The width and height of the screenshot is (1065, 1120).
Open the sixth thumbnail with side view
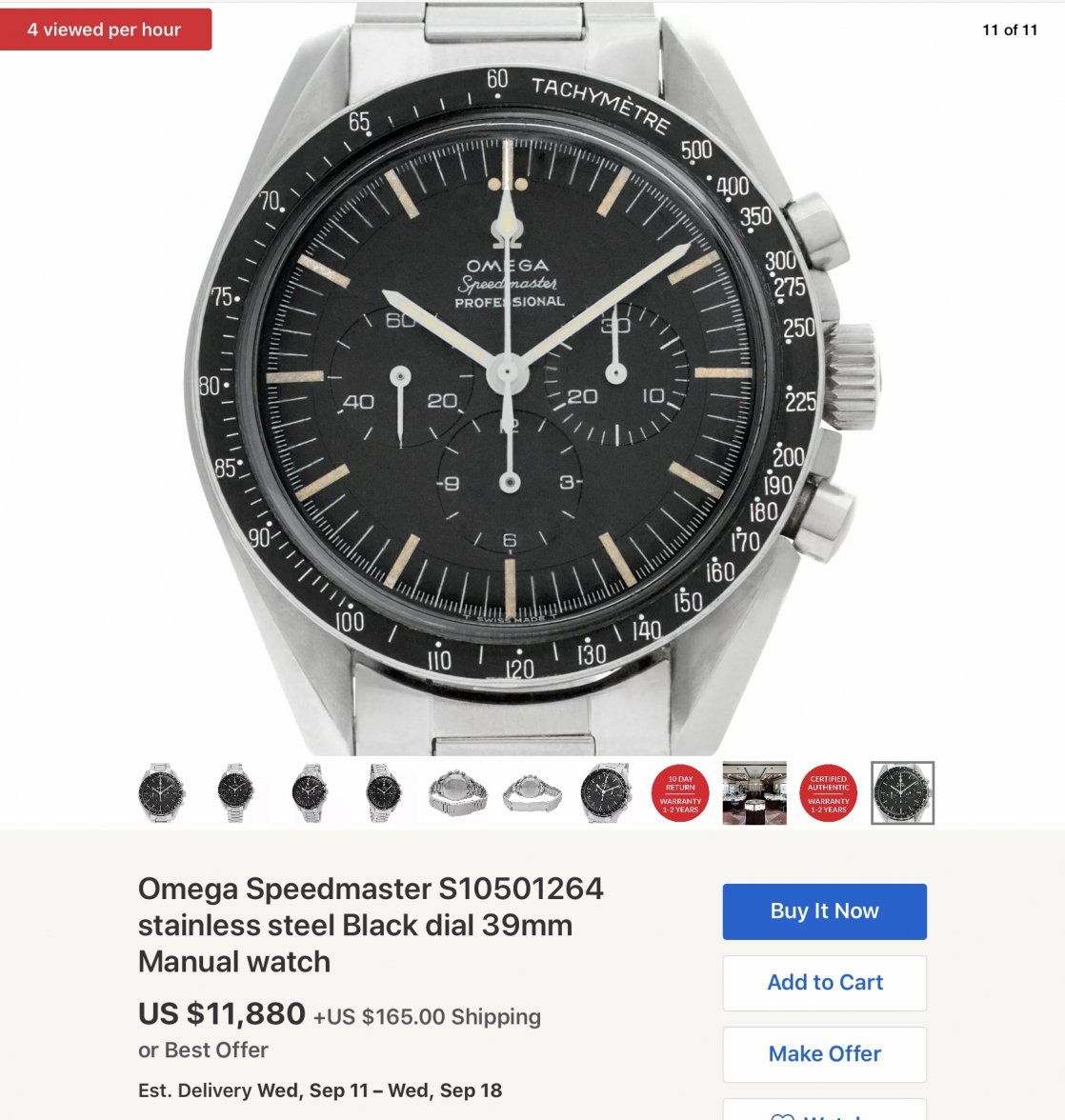532,792
